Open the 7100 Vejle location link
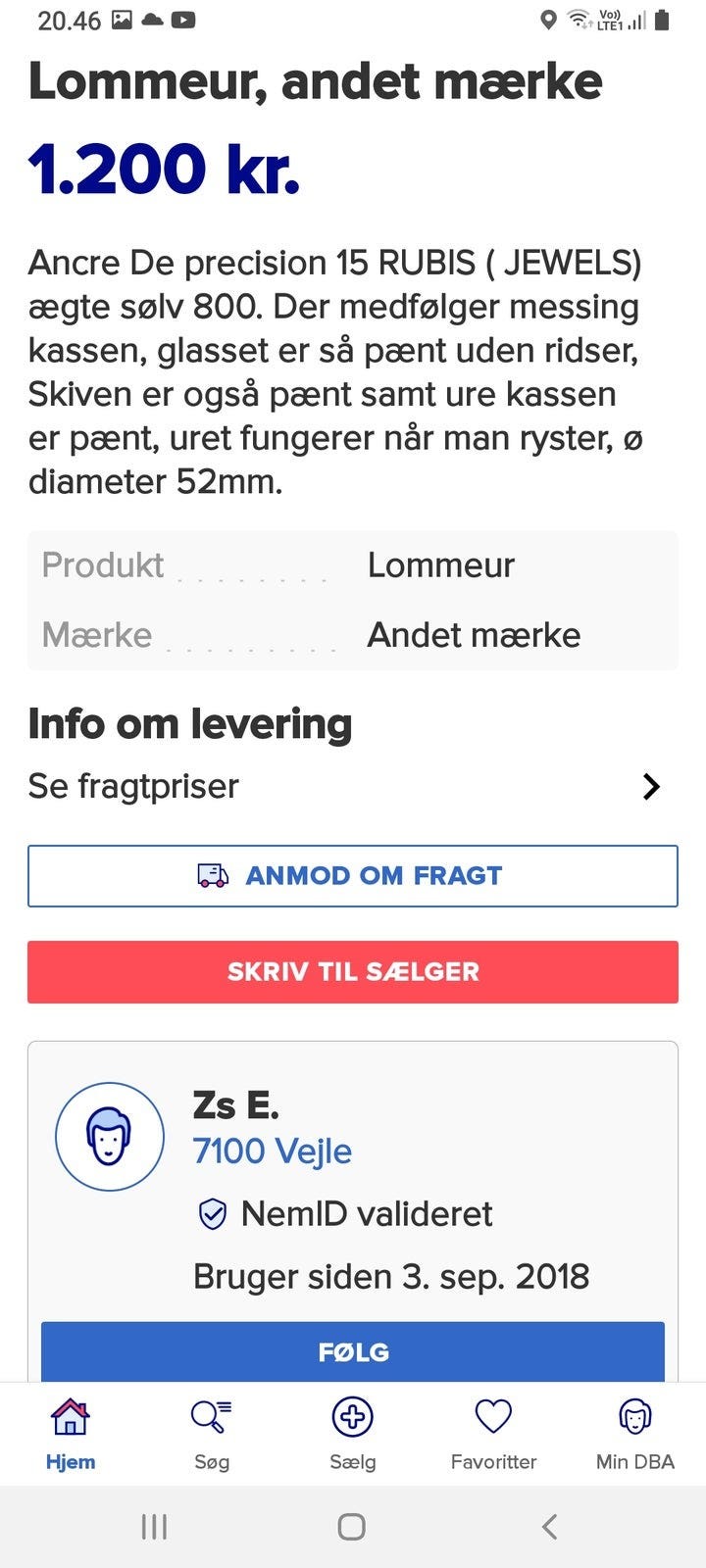Image resolution: width=706 pixels, height=1568 pixels. pyautogui.click(x=272, y=1151)
